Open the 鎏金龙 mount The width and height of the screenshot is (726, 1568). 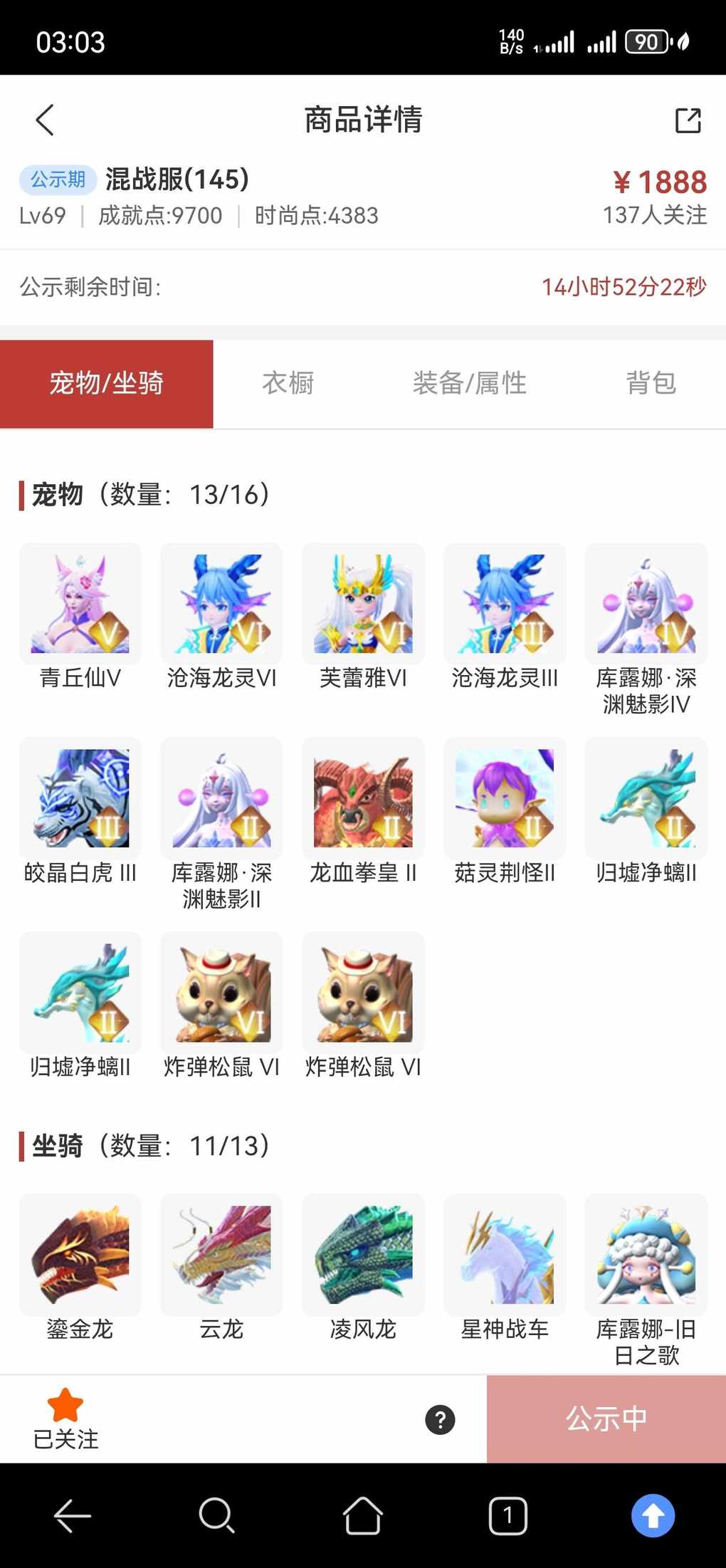click(x=80, y=1255)
